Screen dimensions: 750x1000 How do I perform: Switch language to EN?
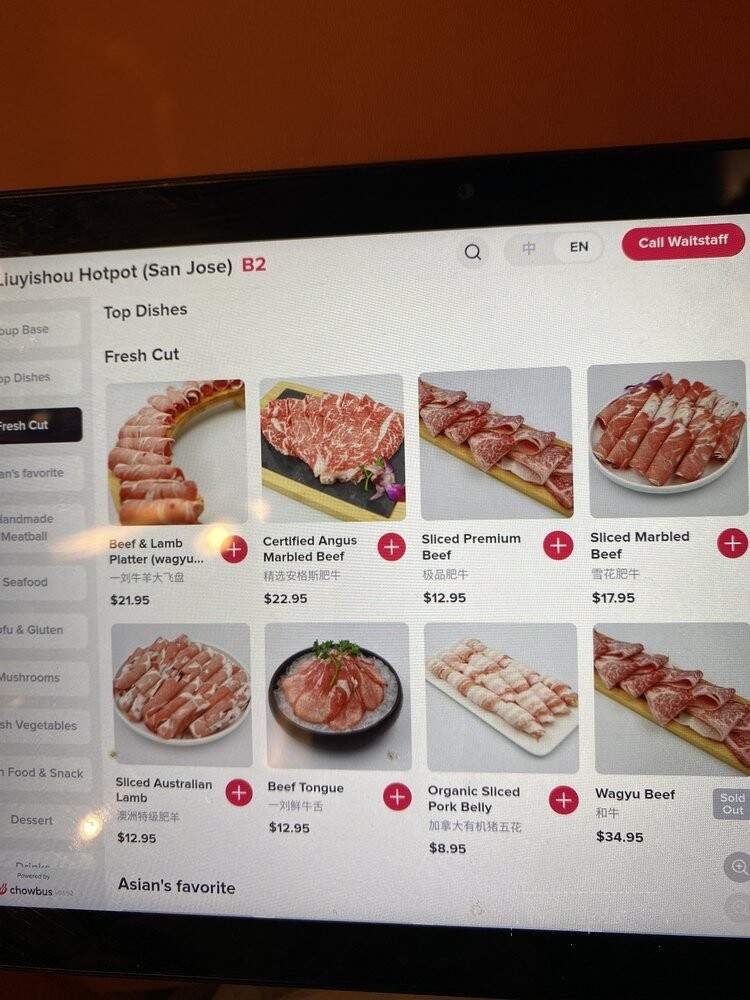[x=579, y=247]
